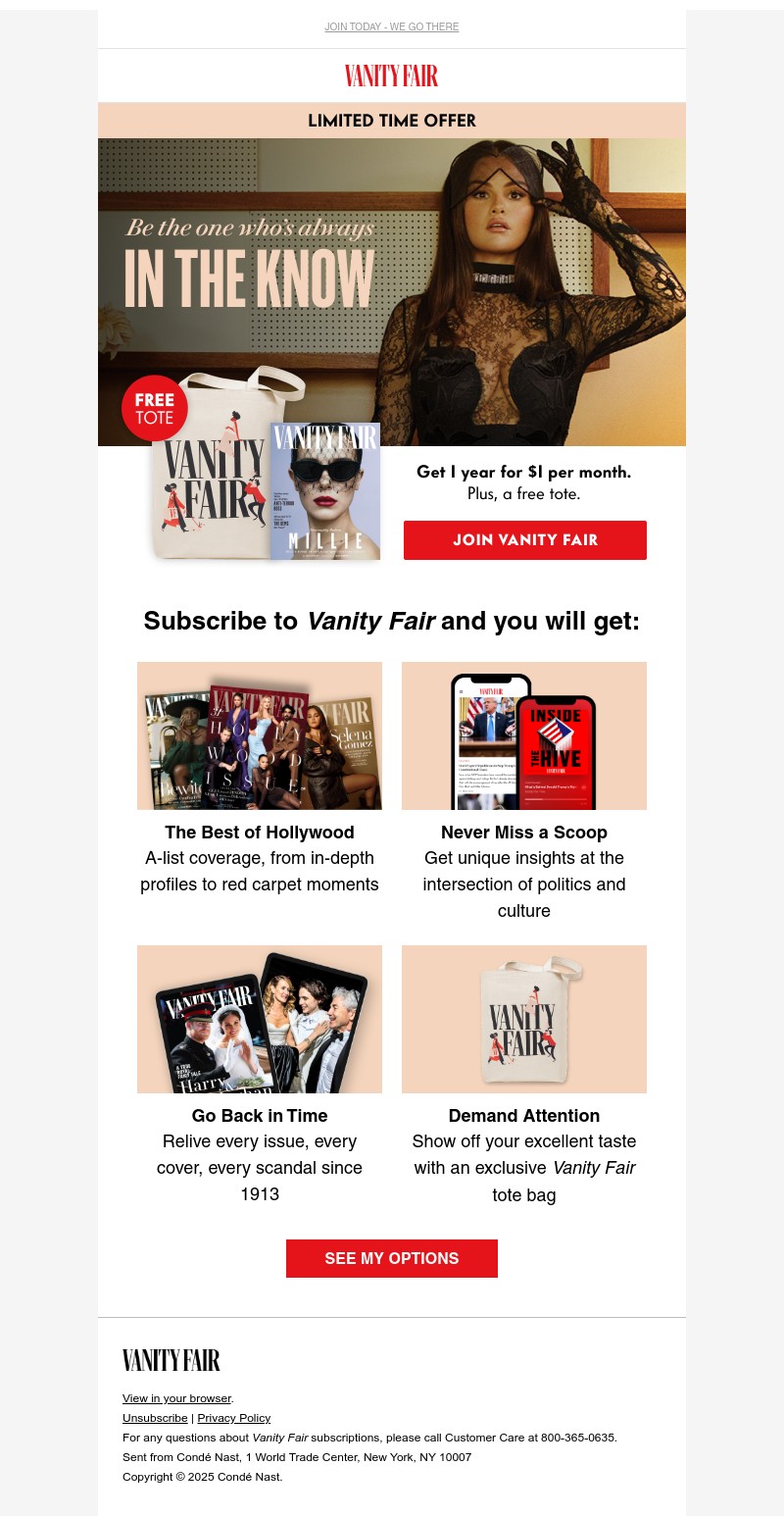Click the tote bag image under Demand Attention
784x1516 pixels.
click(523, 1019)
